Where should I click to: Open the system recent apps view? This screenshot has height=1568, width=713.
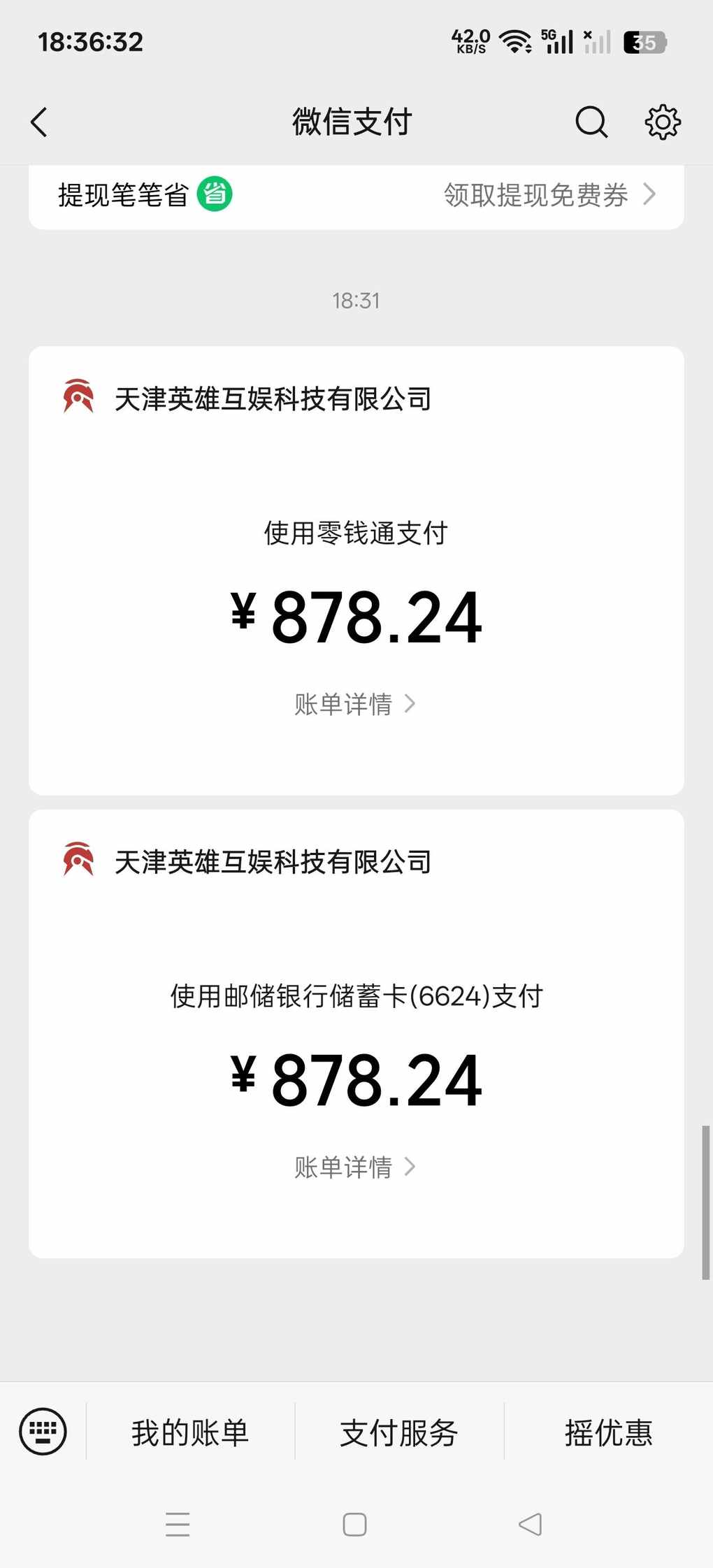point(178,1524)
